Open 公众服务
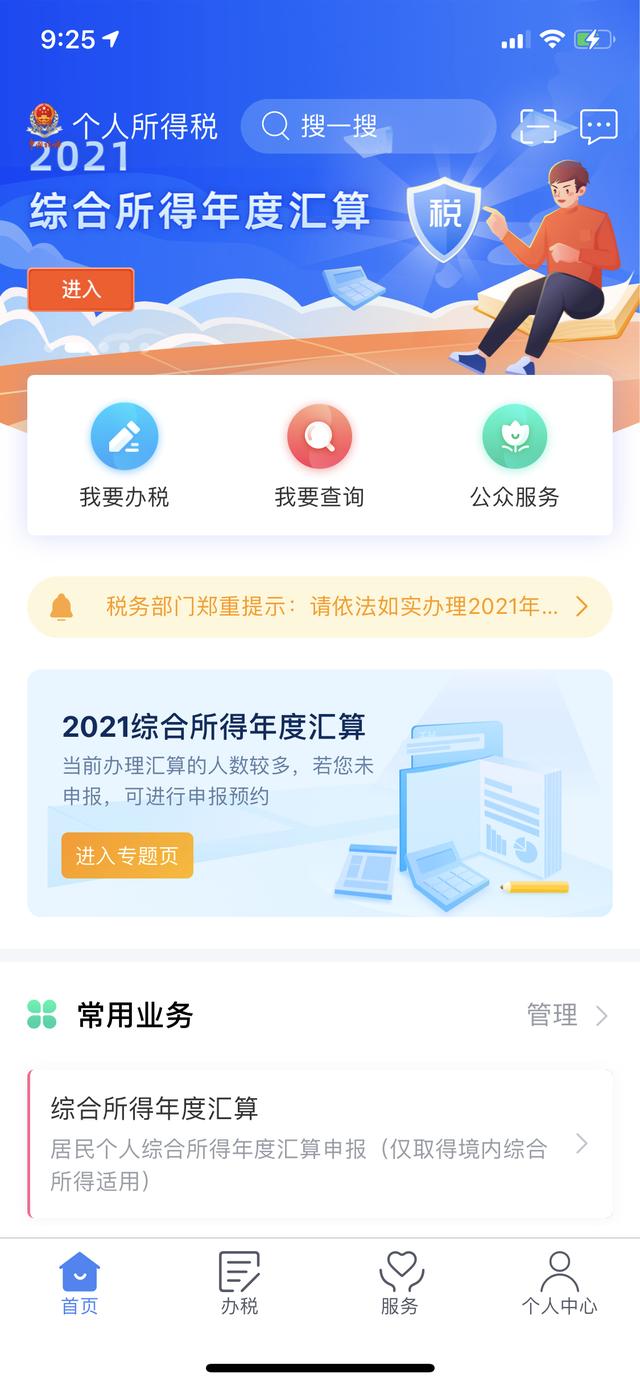Viewport: 640px width, 1386px height. pyautogui.click(x=514, y=456)
